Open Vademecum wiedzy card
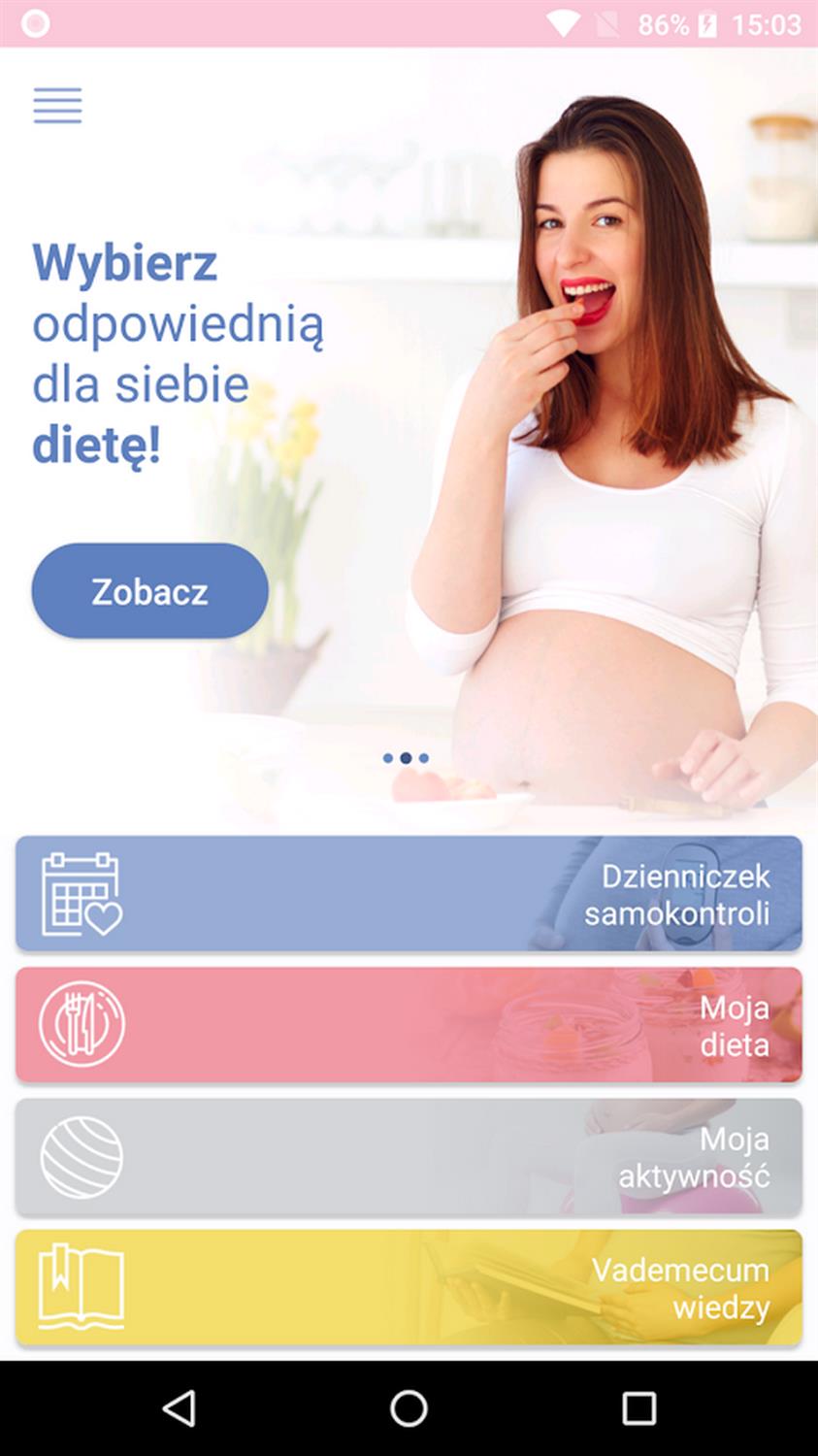Screen dimensions: 818x1456 [x=409, y=1287]
